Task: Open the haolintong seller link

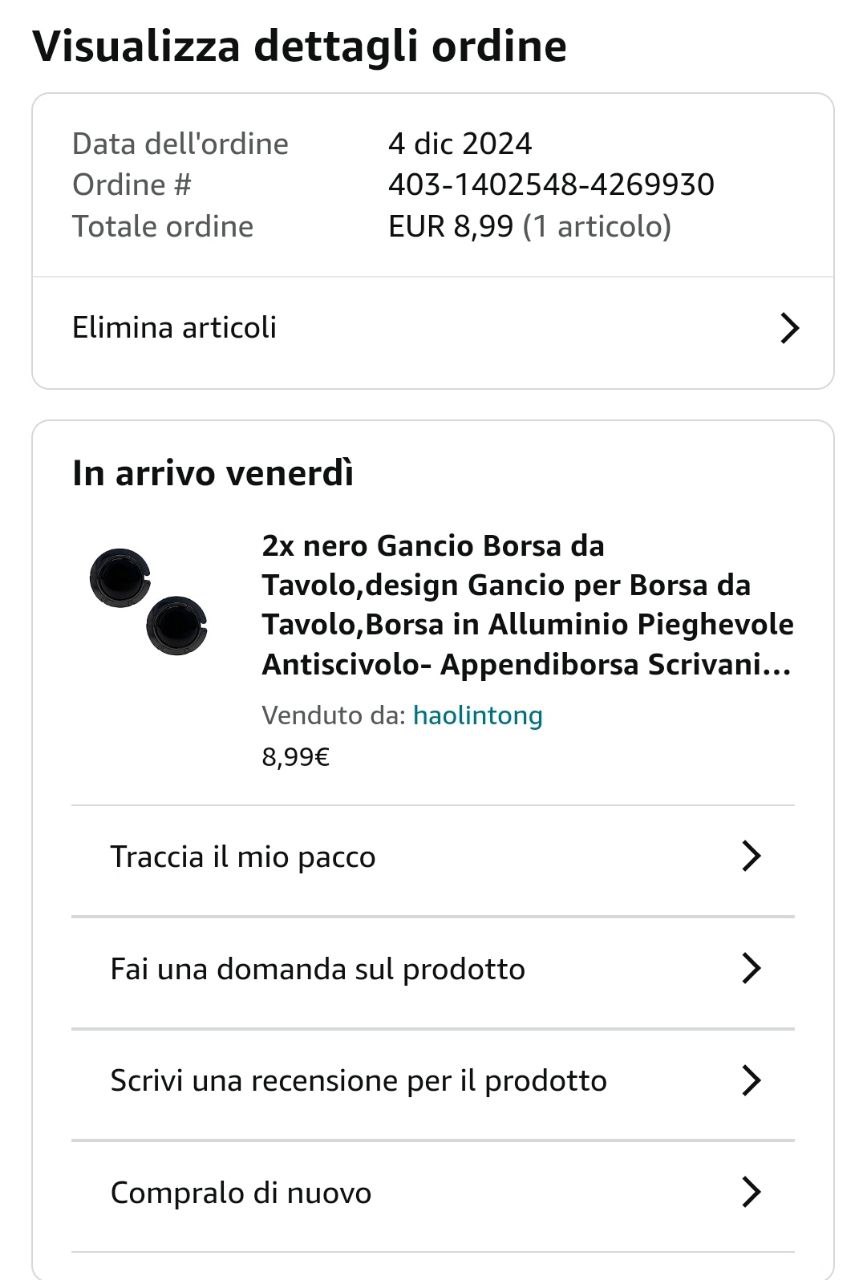Action: click(477, 715)
